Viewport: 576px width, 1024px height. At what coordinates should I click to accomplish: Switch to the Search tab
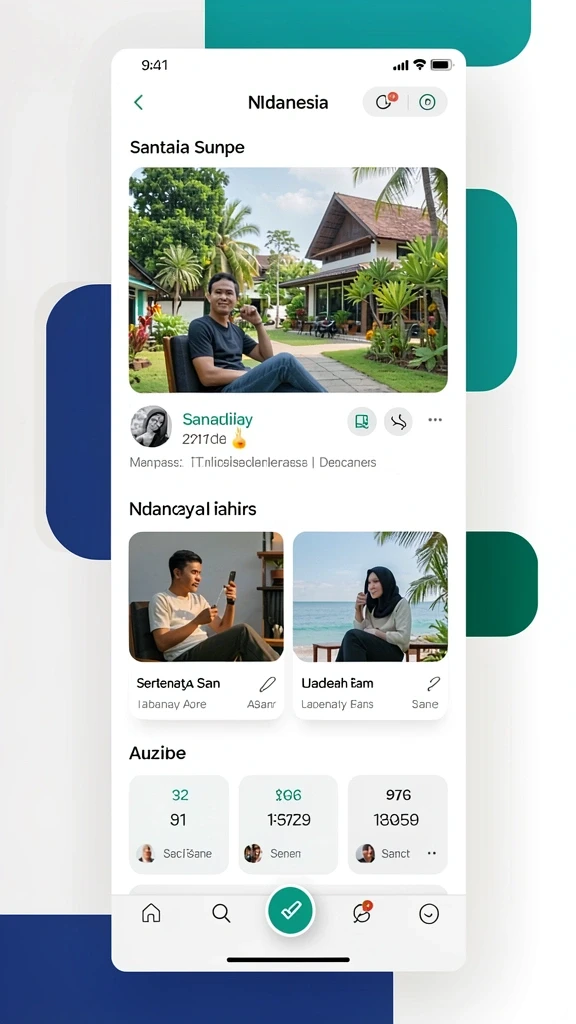221,913
